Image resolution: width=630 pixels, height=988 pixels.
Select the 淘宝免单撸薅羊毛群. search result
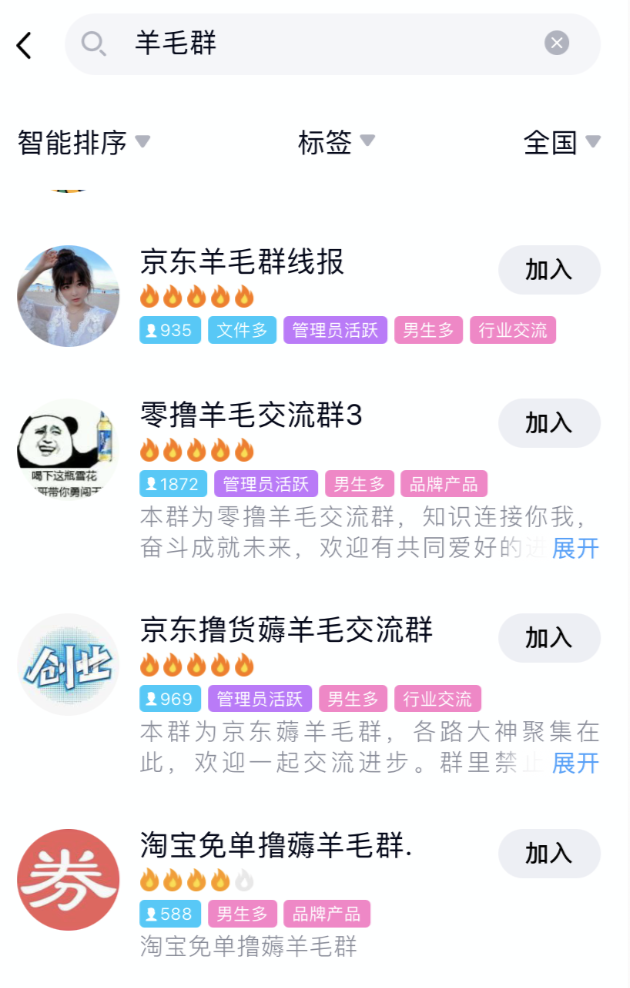pos(276,847)
